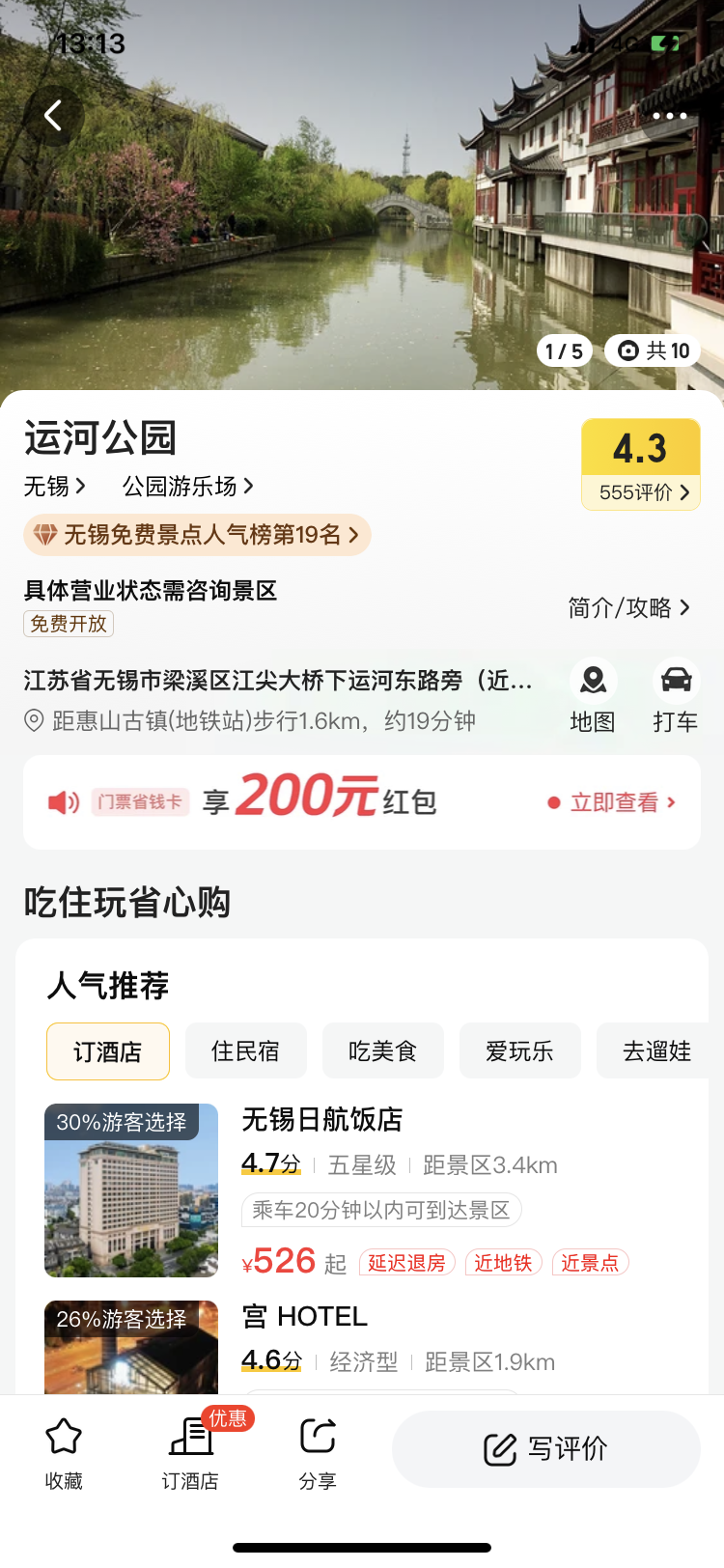Go back using the top-left arrow

coord(53,116)
